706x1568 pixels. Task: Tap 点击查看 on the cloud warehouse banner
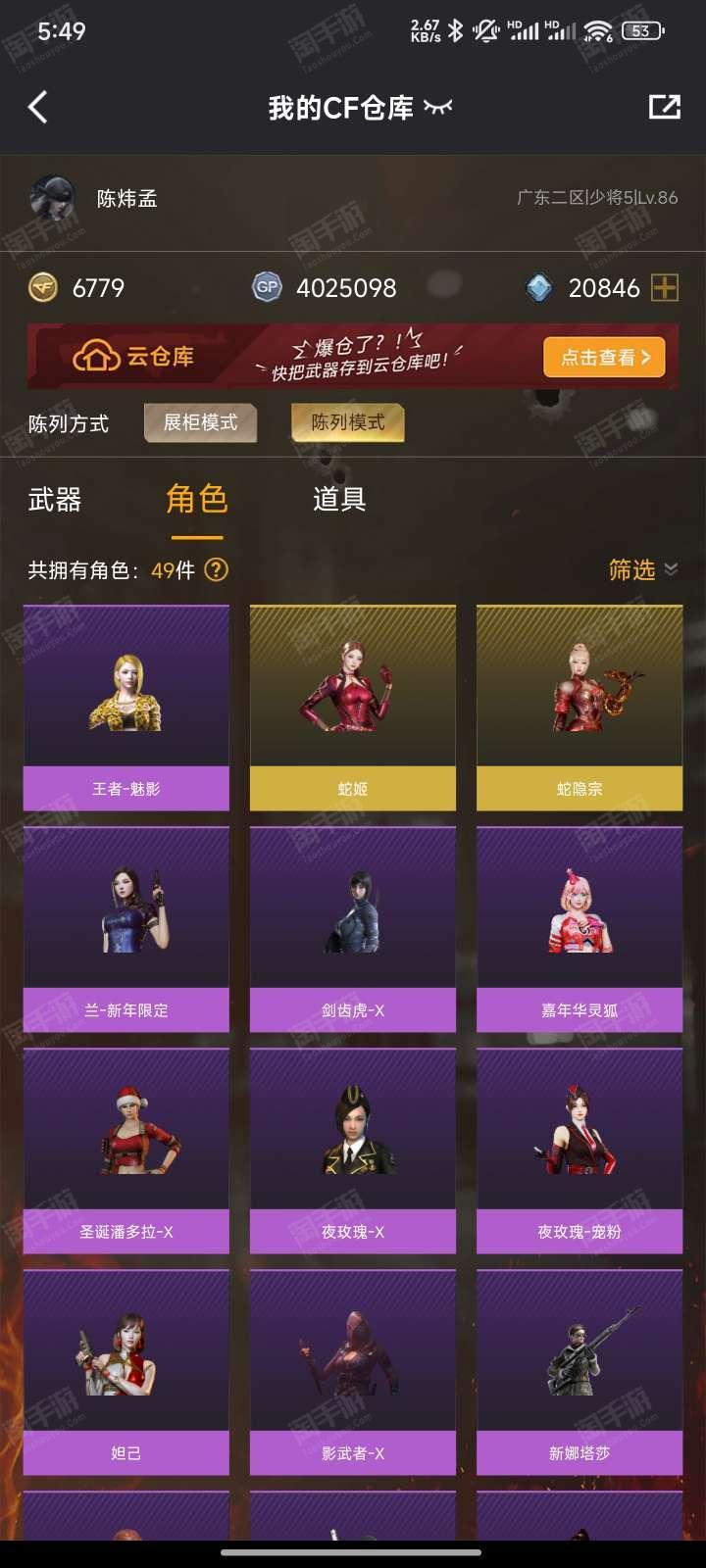pos(604,358)
